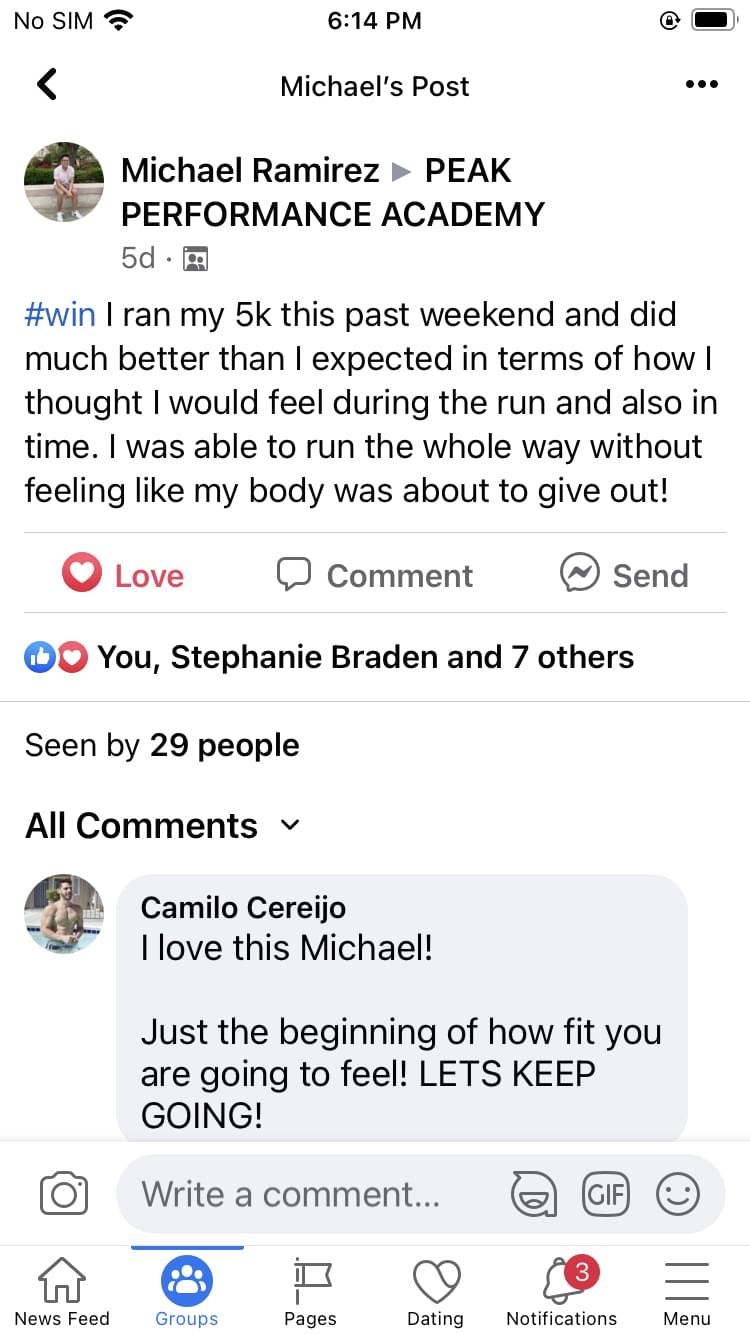Open the GIF picker
Image resolution: width=750 pixels, height=1334 pixels.
click(x=605, y=1194)
